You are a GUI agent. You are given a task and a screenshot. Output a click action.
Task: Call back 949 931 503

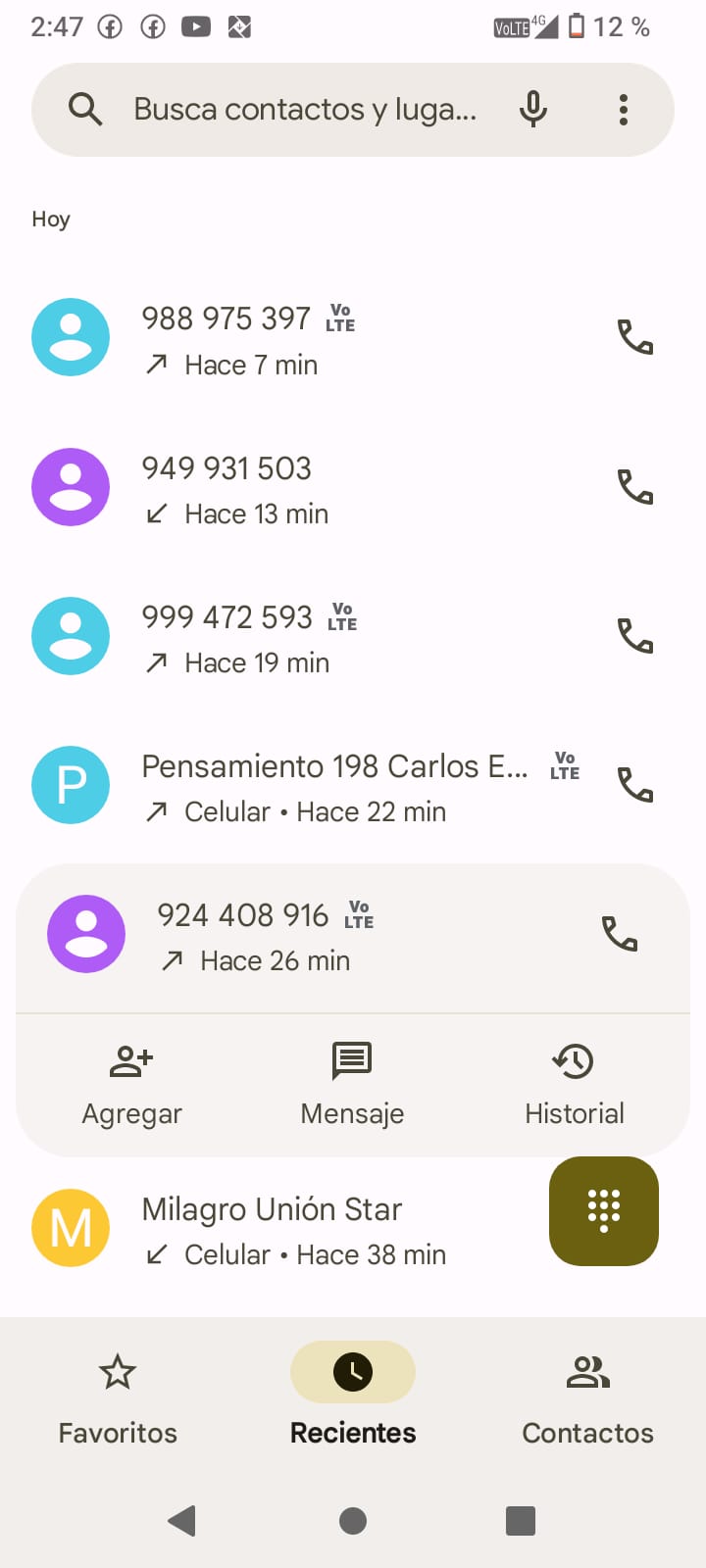click(x=634, y=487)
